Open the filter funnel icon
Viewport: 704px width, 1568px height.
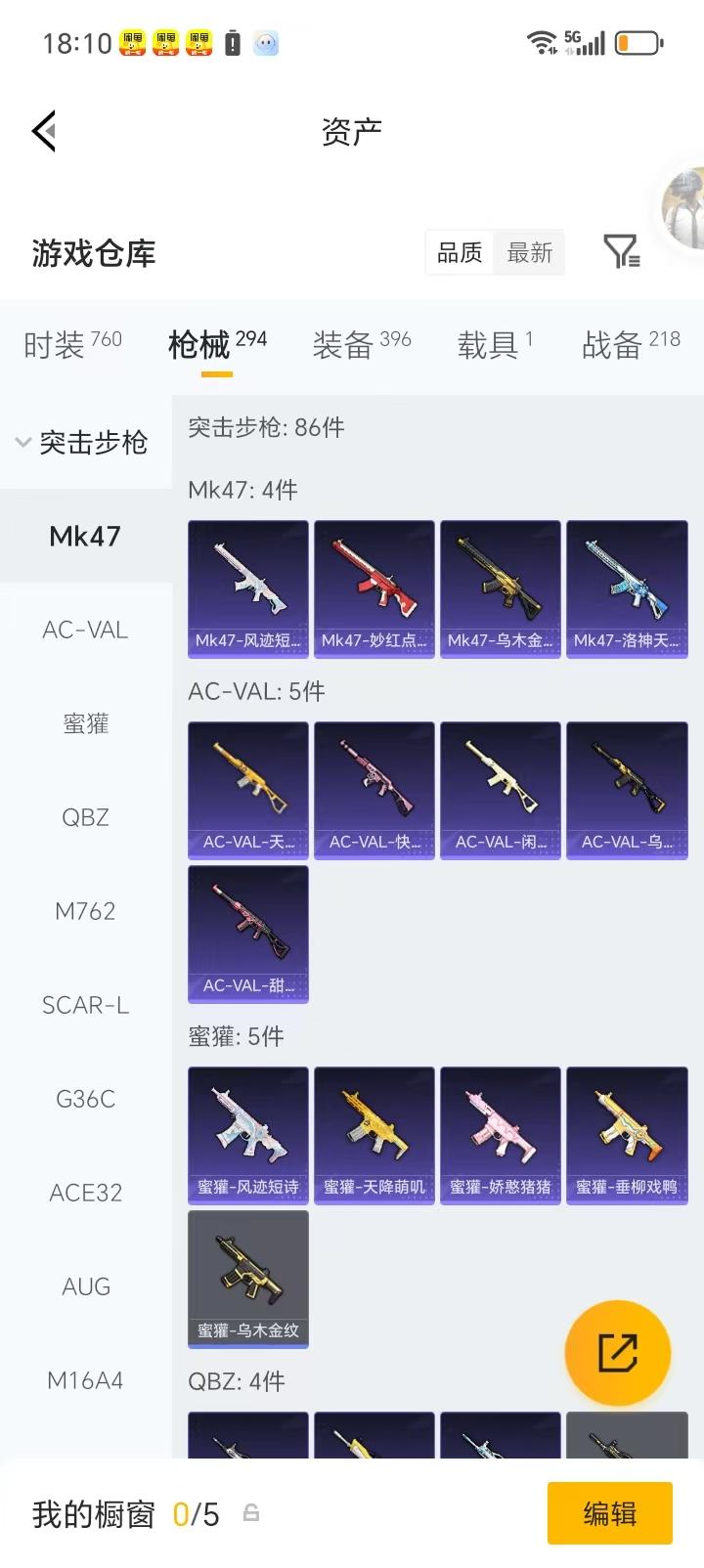(620, 252)
